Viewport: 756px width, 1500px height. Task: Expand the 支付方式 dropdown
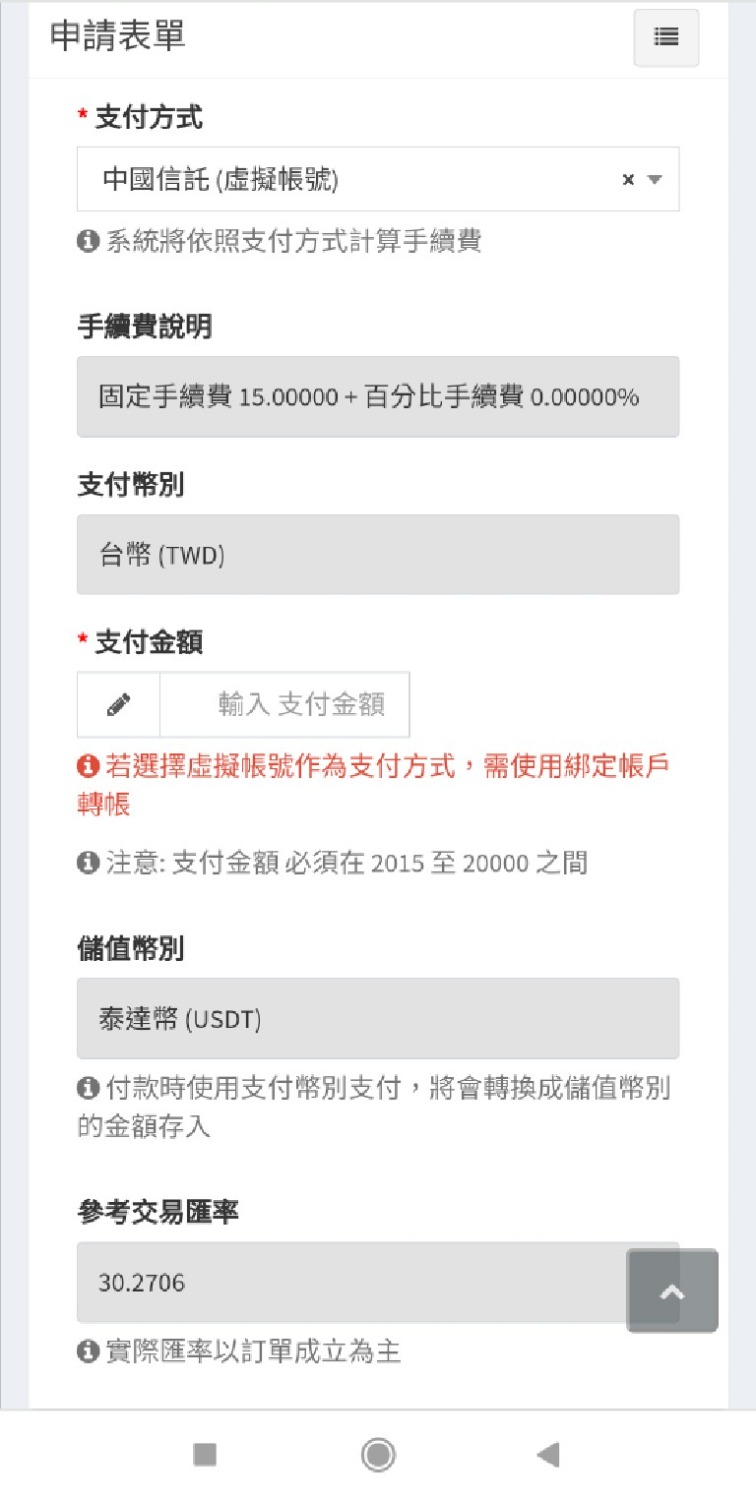click(x=656, y=180)
